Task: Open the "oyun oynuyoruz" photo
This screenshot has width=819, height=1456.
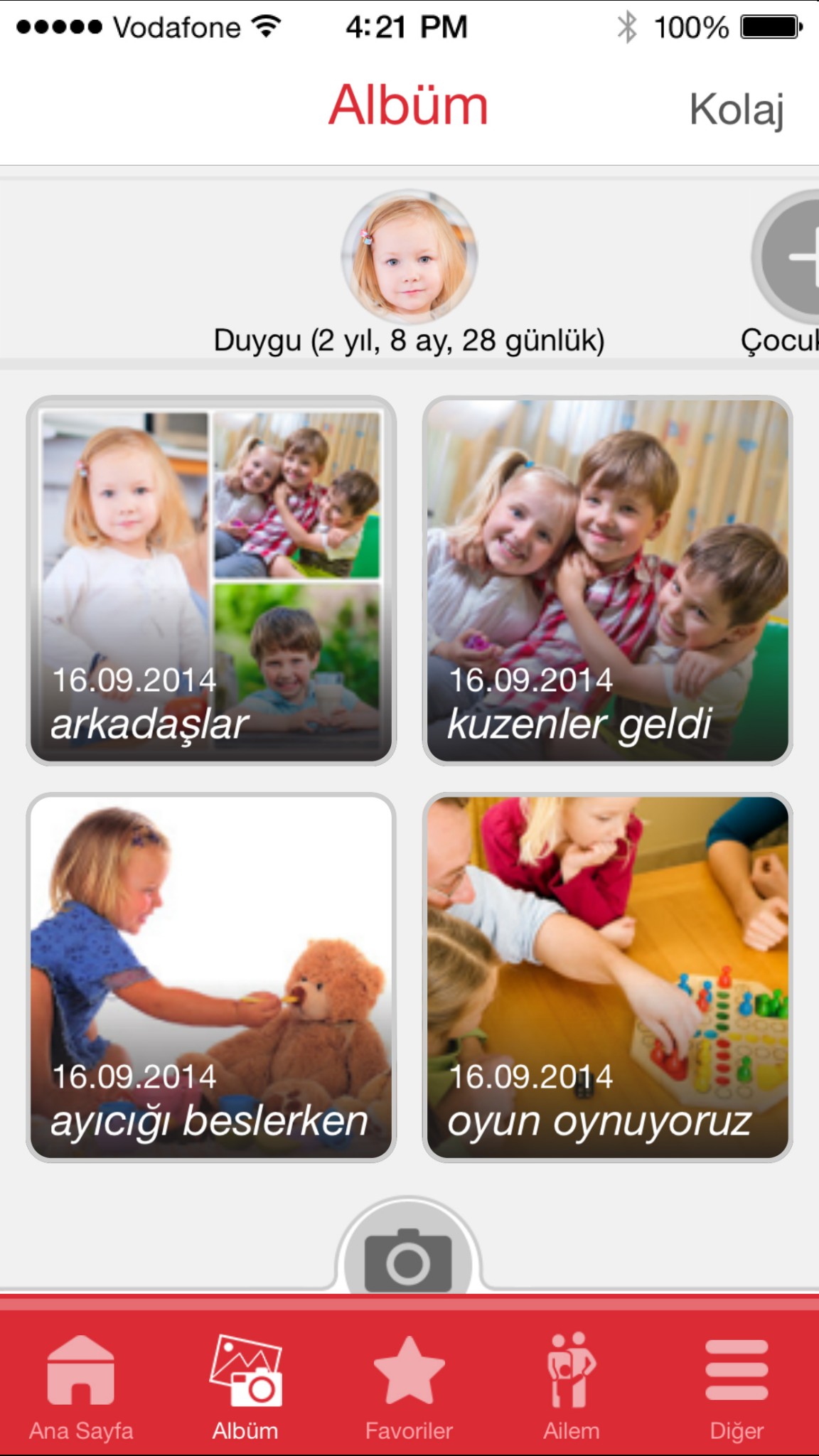Action: click(x=607, y=977)
